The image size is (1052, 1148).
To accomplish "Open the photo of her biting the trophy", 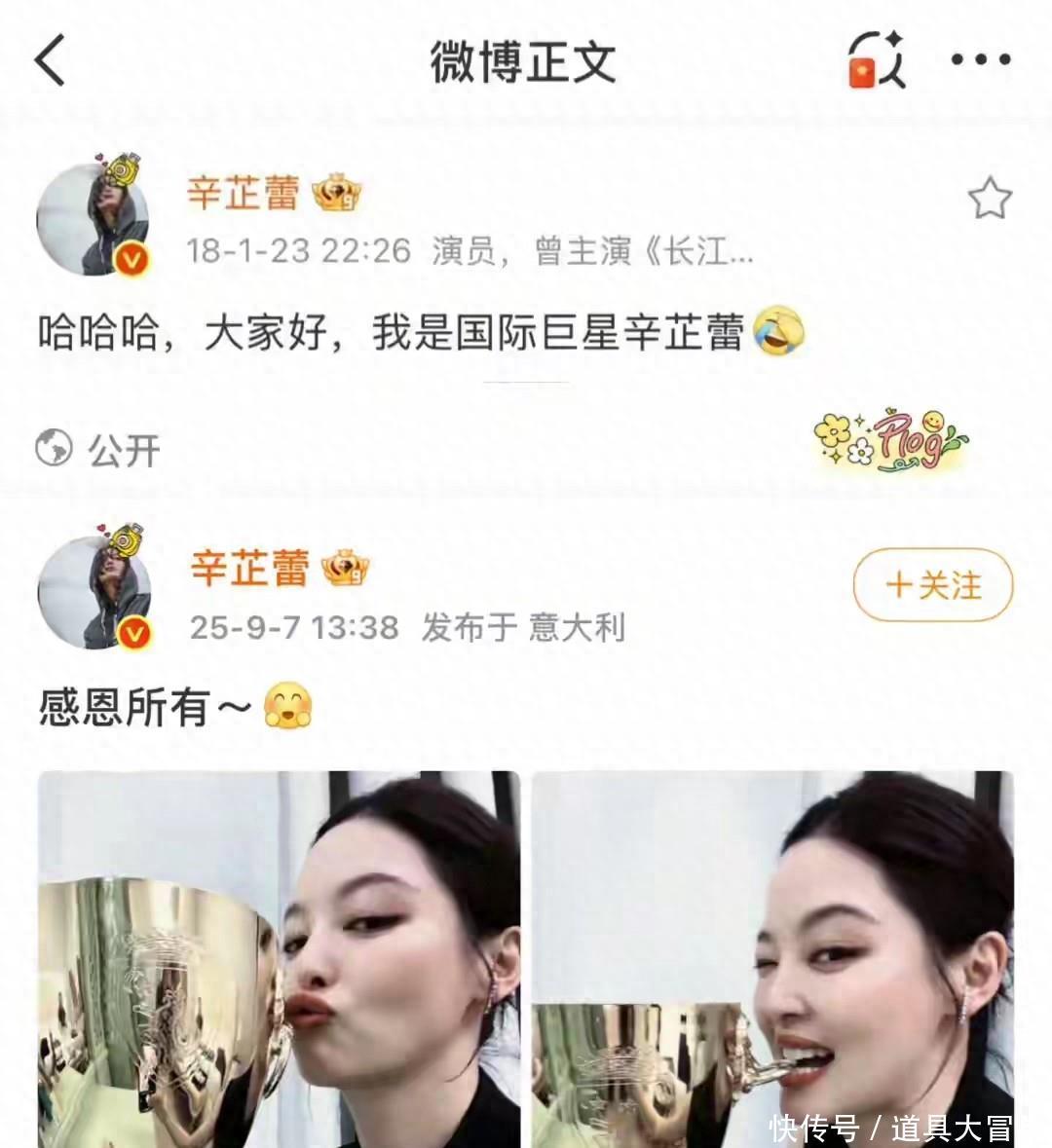I will point(772,958).
